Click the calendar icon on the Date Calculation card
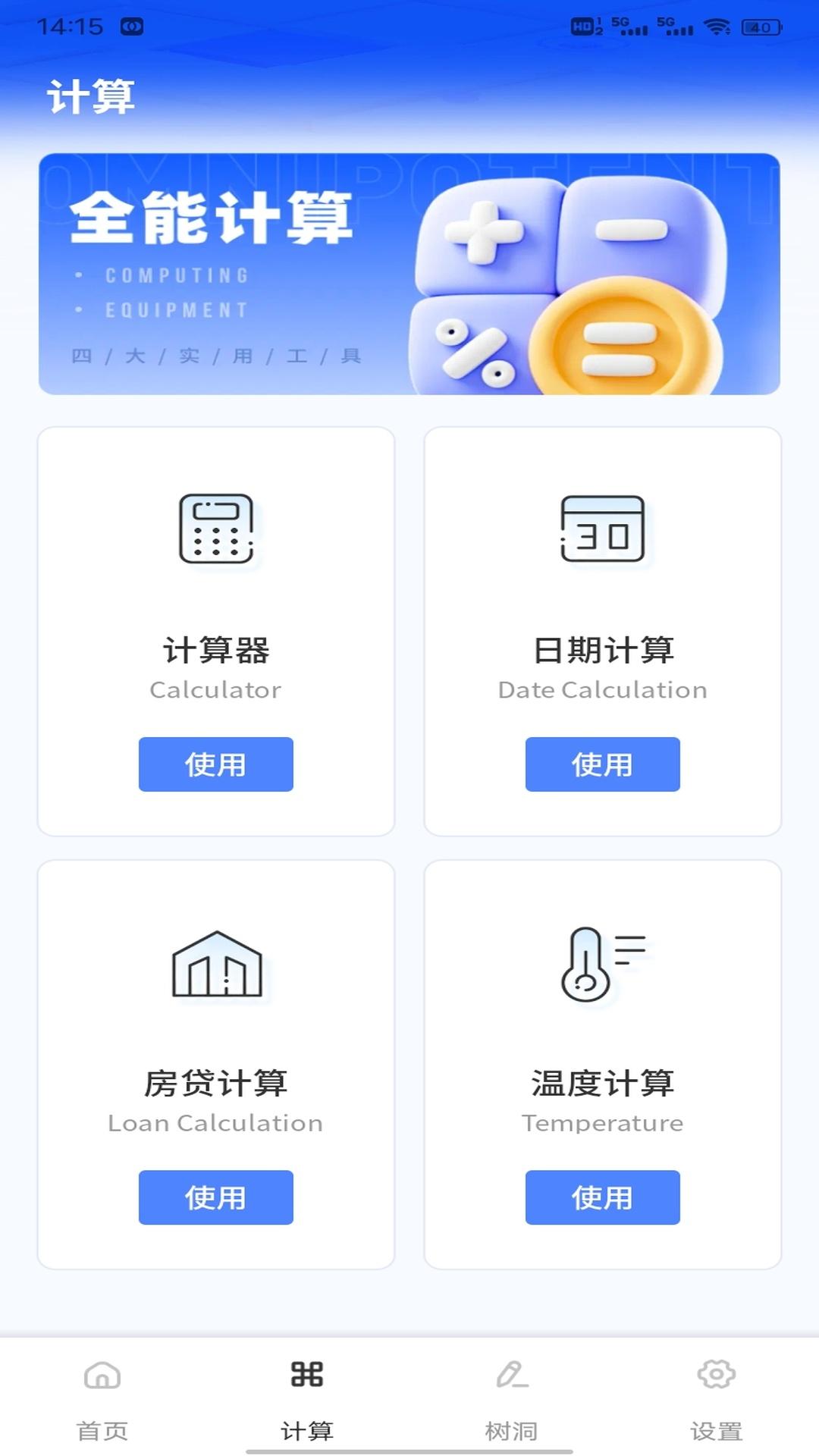The height and width of the screenshot is (1456, 819). [x=603, y=529]
